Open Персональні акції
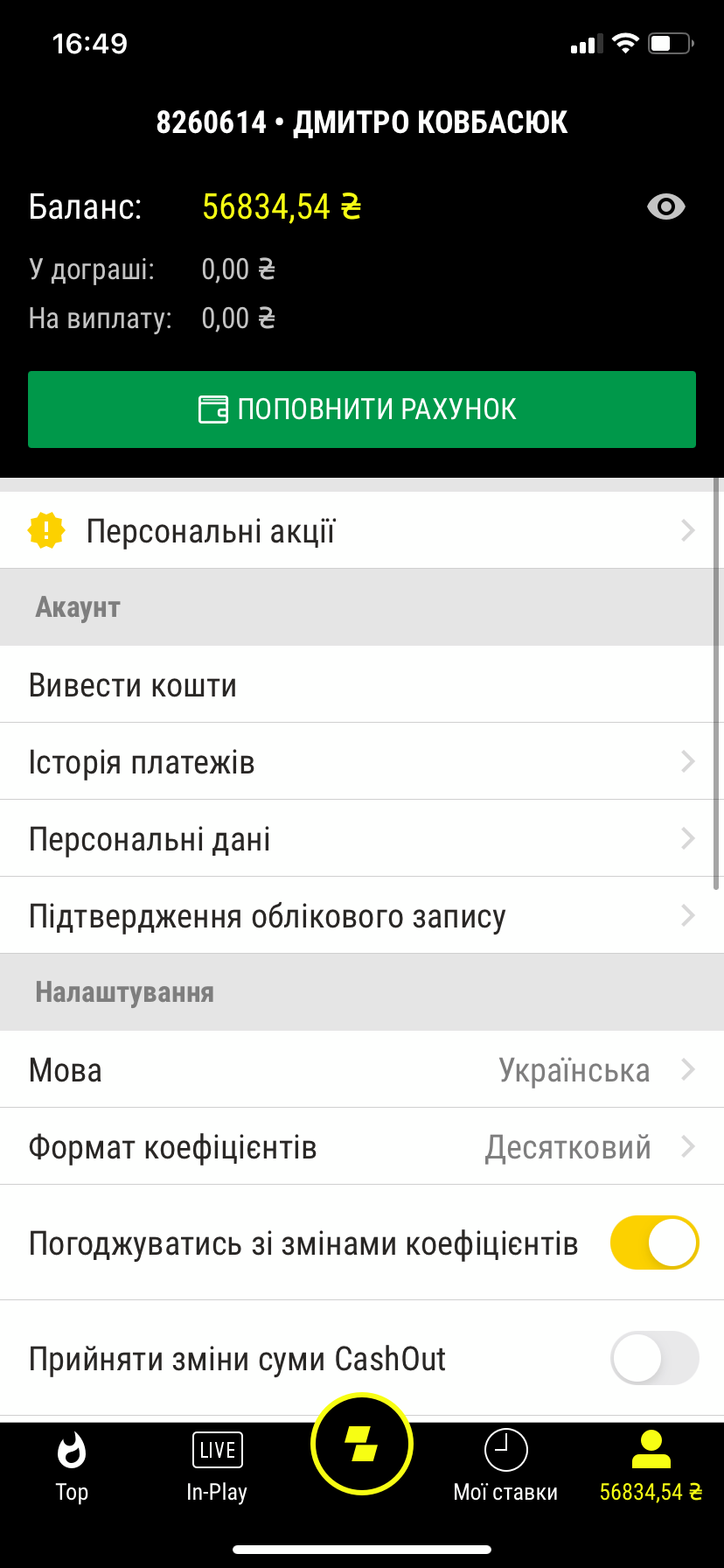 (x=362, y=530)
